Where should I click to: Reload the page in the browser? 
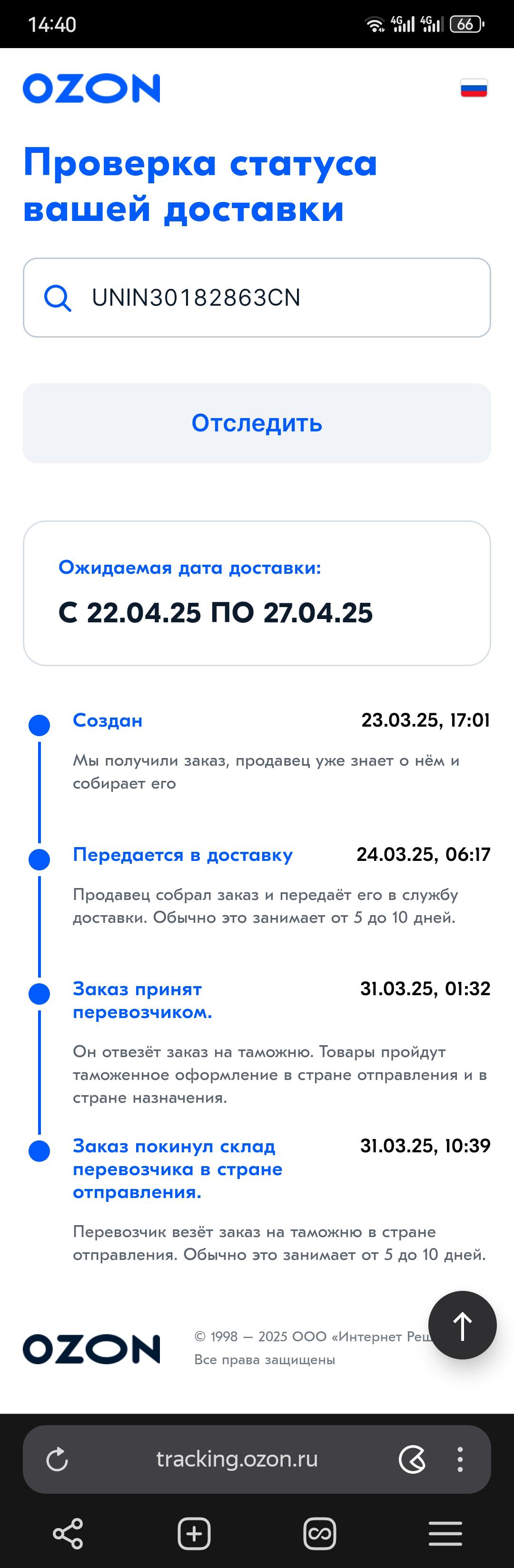57,1459
